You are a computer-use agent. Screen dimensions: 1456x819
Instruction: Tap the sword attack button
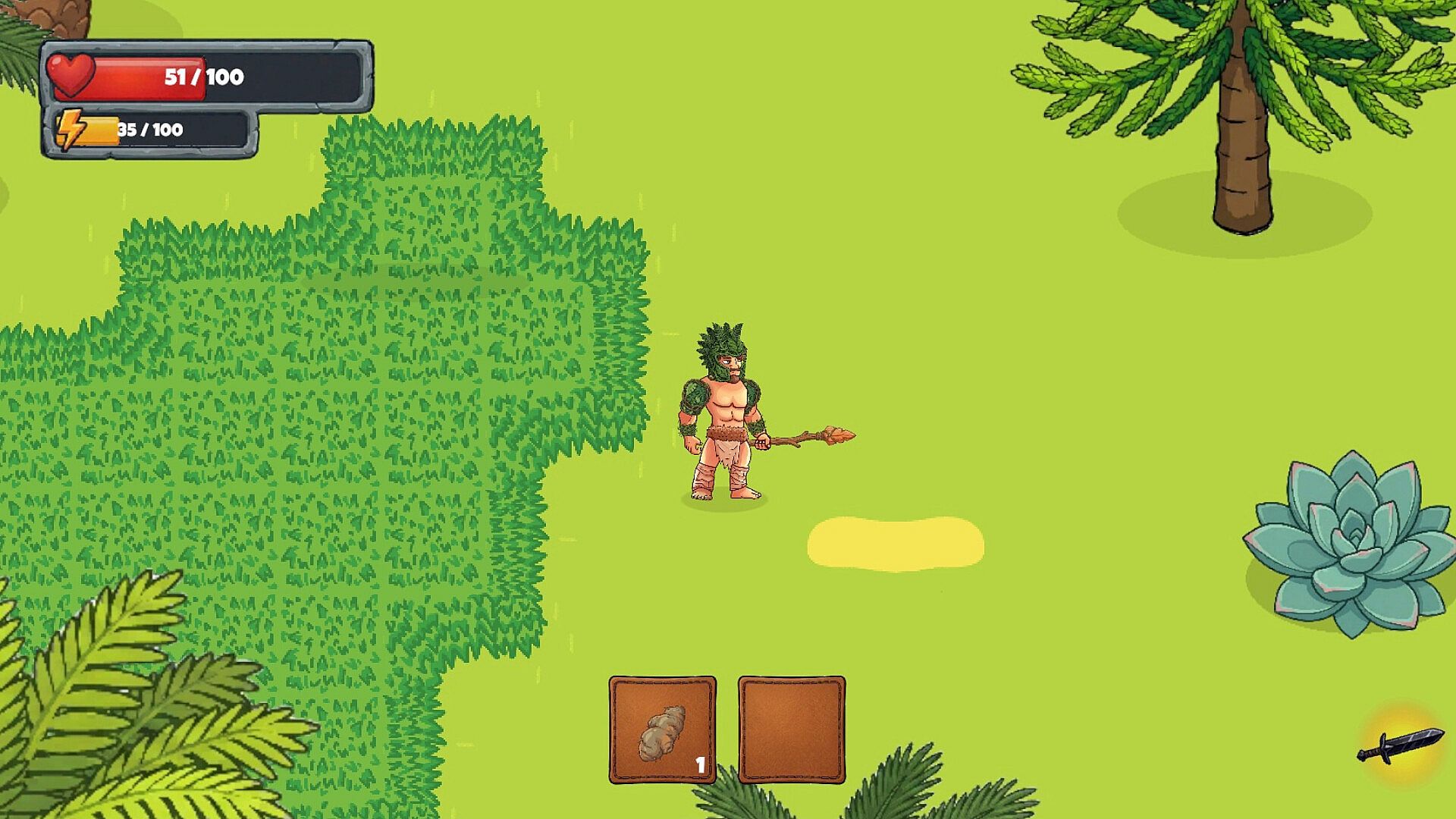(x=1401, y=746)
